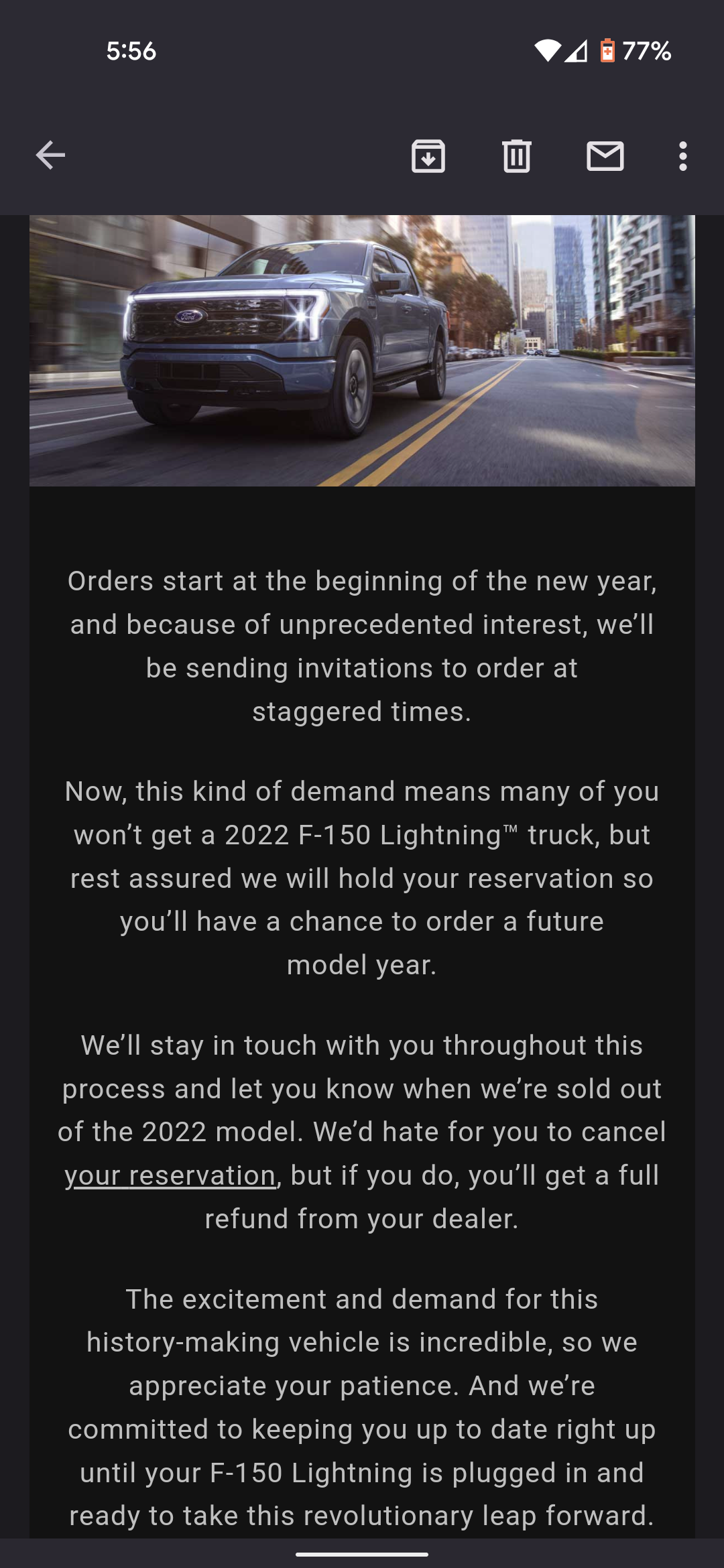Viewport: 724px width, 1568px height.
Task: Delete this email
Action: [x=516, y=156]
